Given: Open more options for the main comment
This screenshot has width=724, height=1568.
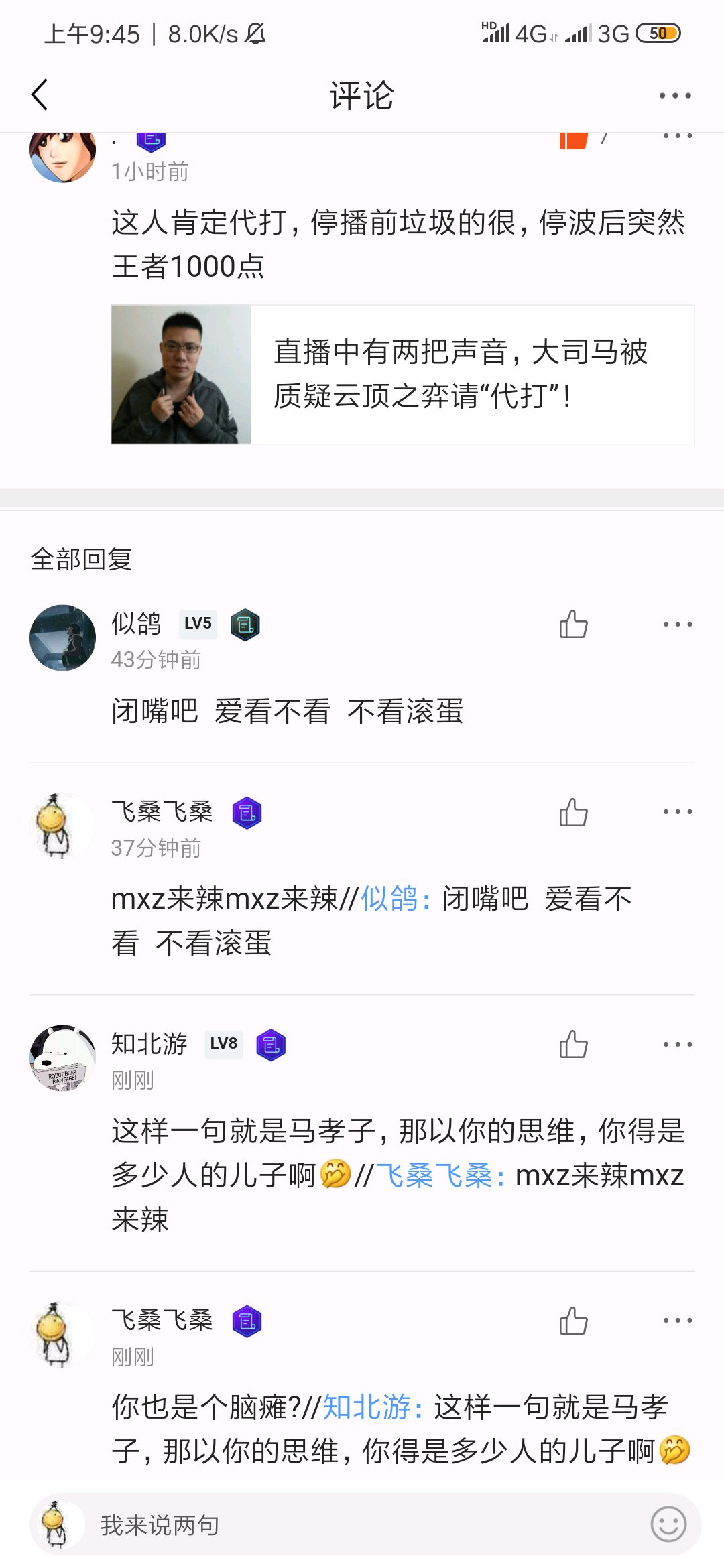Looking at the screenshot, I should tap(677, 137).
